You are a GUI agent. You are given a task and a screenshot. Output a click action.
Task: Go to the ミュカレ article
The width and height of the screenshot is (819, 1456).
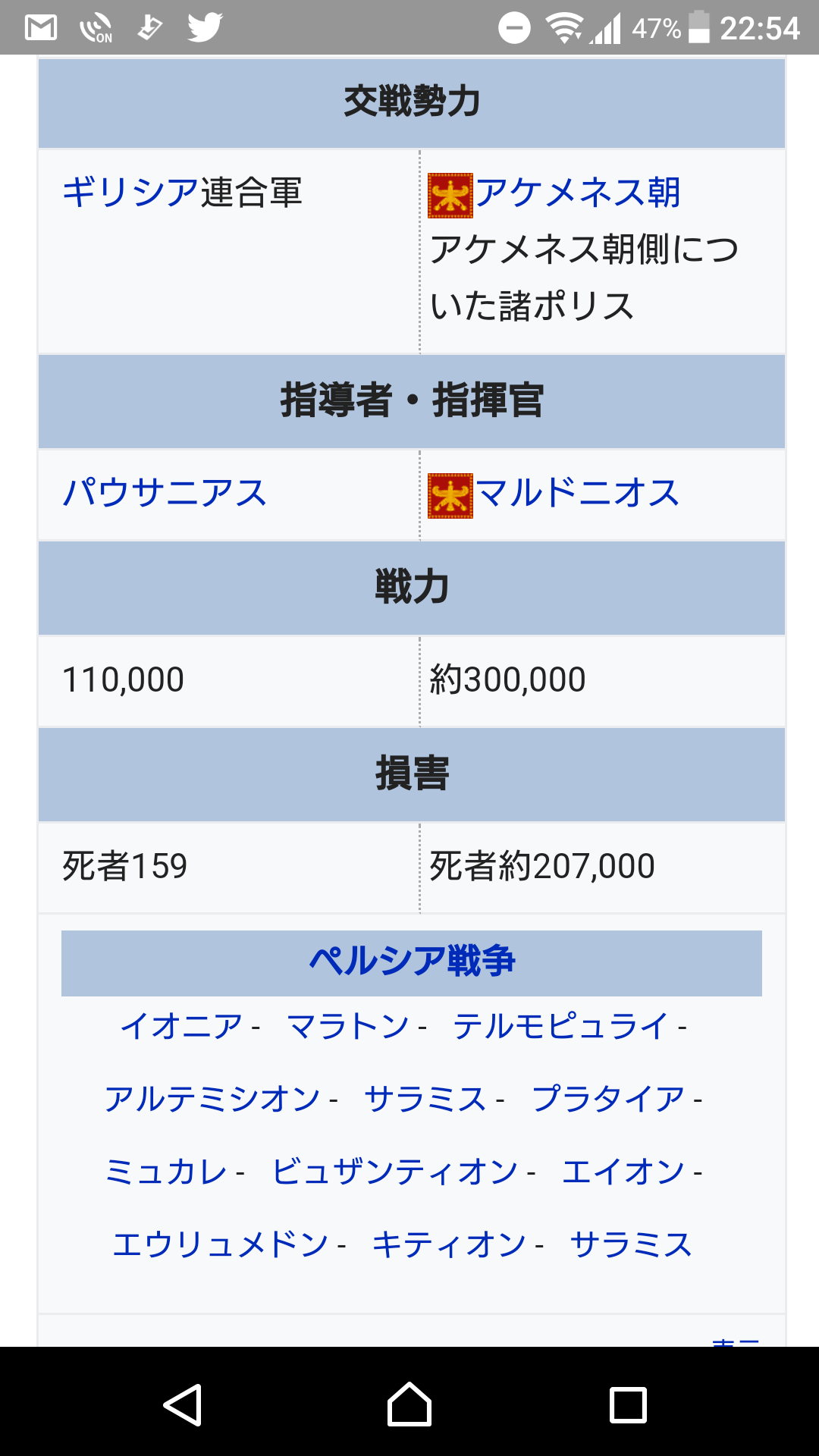[x=166, y=1172]
